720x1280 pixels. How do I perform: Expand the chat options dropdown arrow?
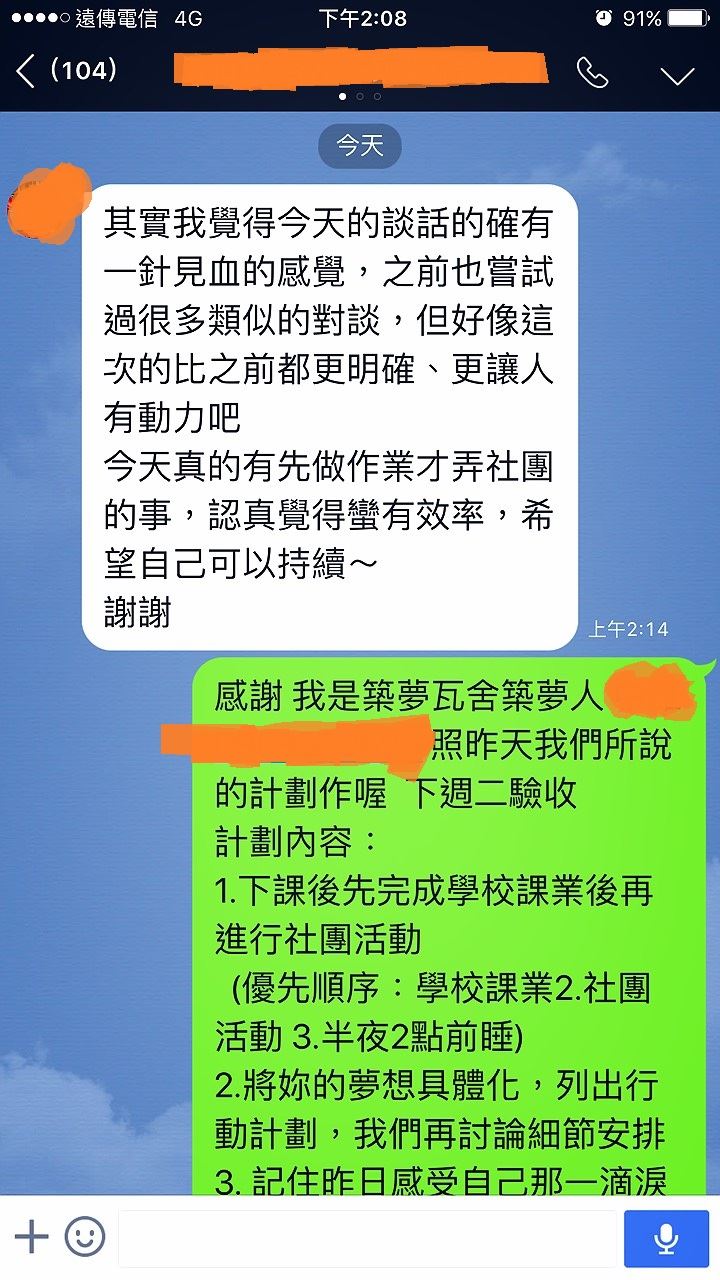point(678,75)
